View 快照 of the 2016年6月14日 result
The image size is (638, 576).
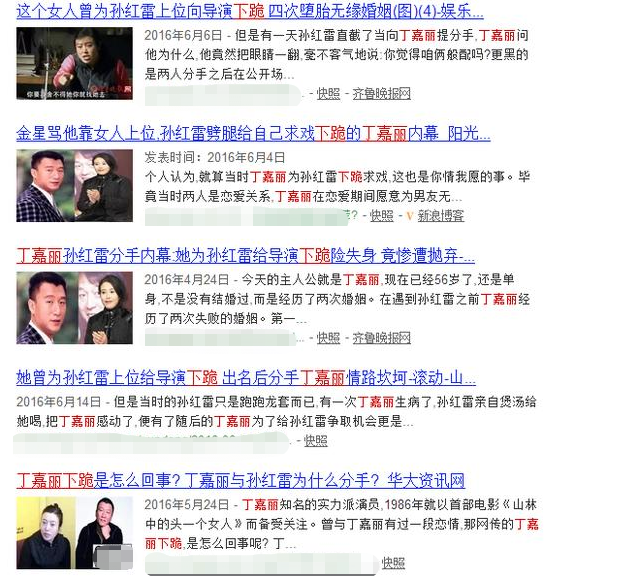pos(315,441)
